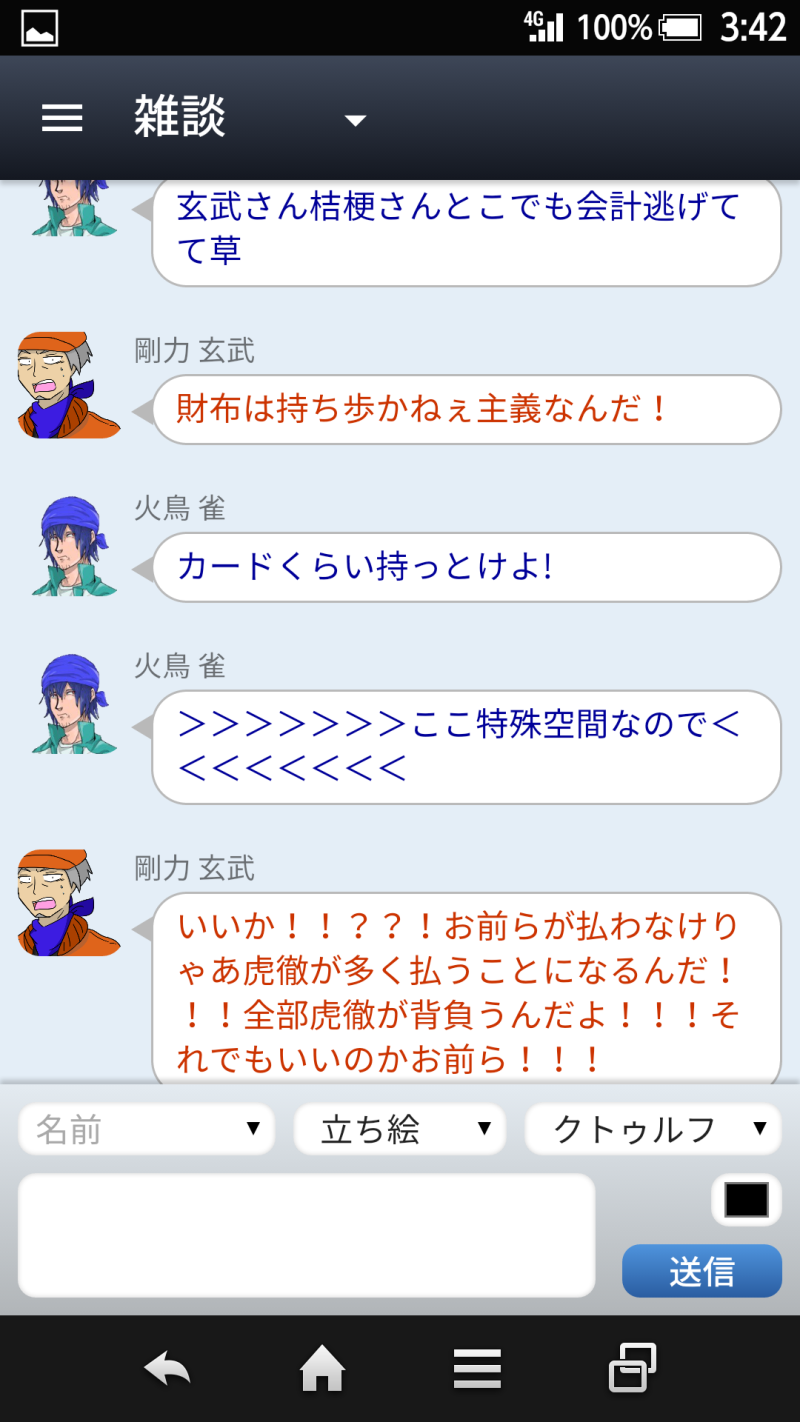The image size is (800, 1422).
Task: Open the hamburger drawer menu
Action: [x=62, y=119]
